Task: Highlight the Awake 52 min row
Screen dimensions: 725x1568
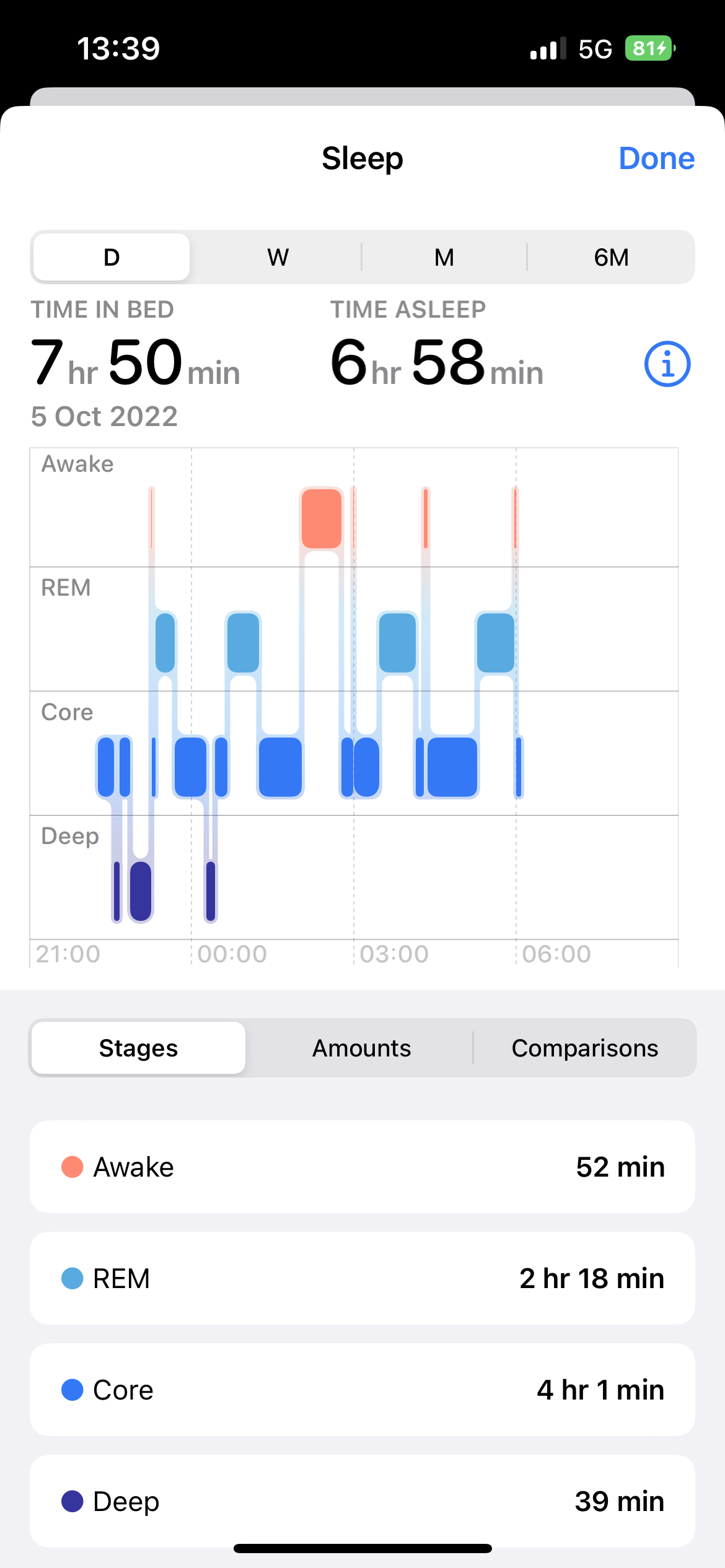Action: (x=362, y=1167)
